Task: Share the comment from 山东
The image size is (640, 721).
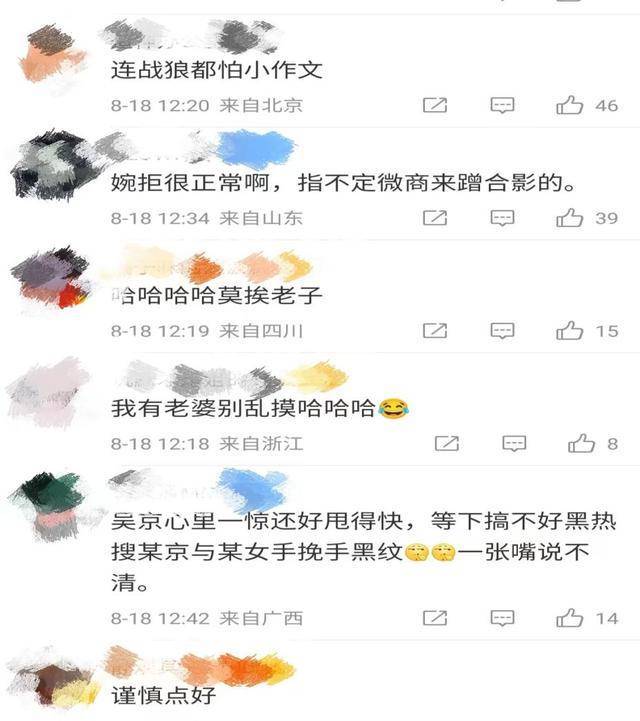Action: pyautogui.click(x=435, y=217)
